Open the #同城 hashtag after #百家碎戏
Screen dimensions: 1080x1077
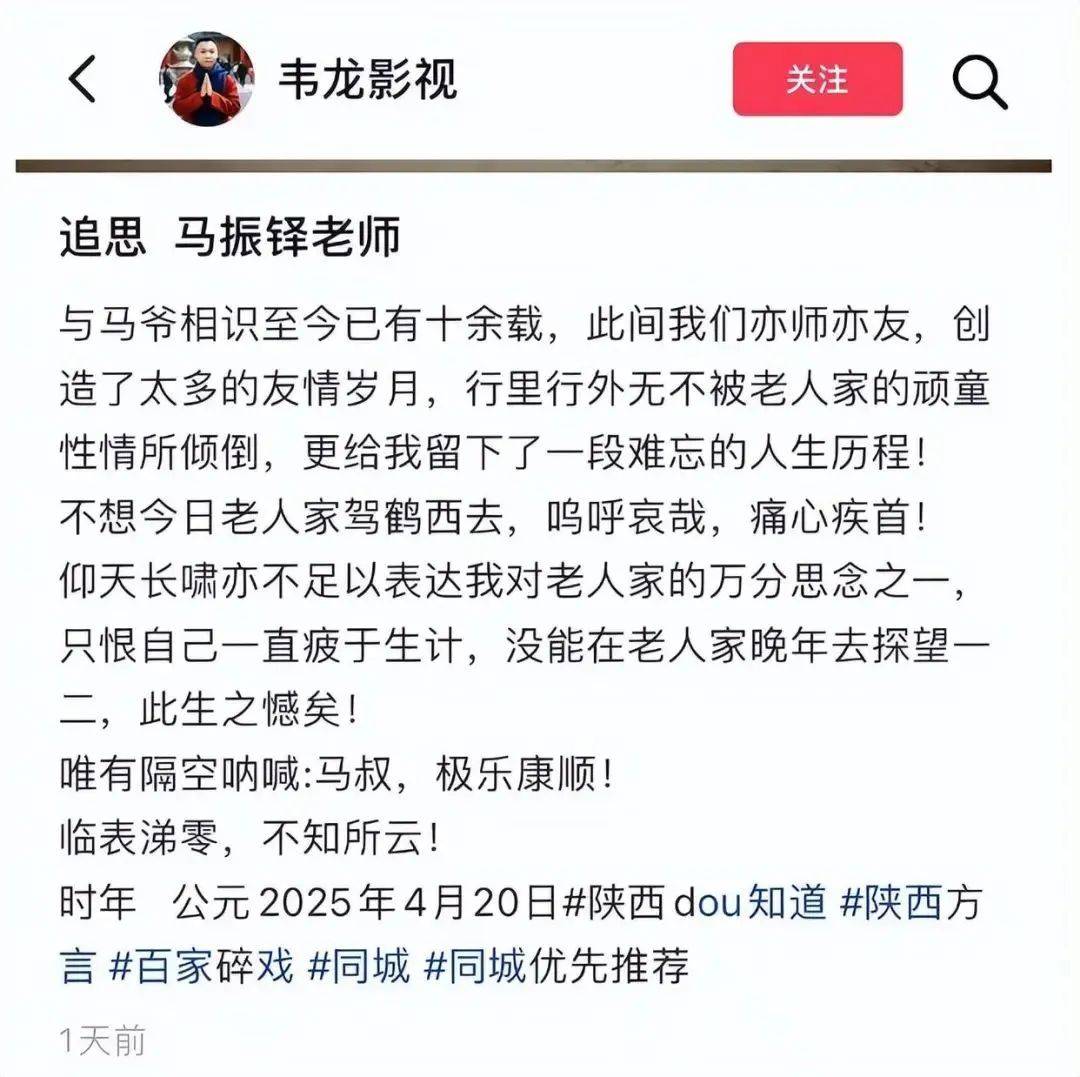tap(359, 967)
